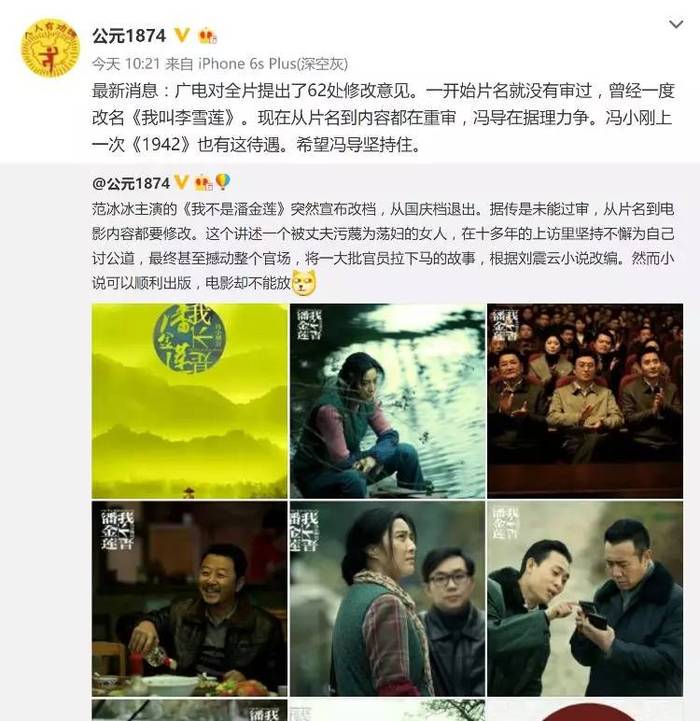Open the photo of the woman and man with glasses
Image resolution: width=700 pixels, height=721 pixels.
tap(386, 598)
